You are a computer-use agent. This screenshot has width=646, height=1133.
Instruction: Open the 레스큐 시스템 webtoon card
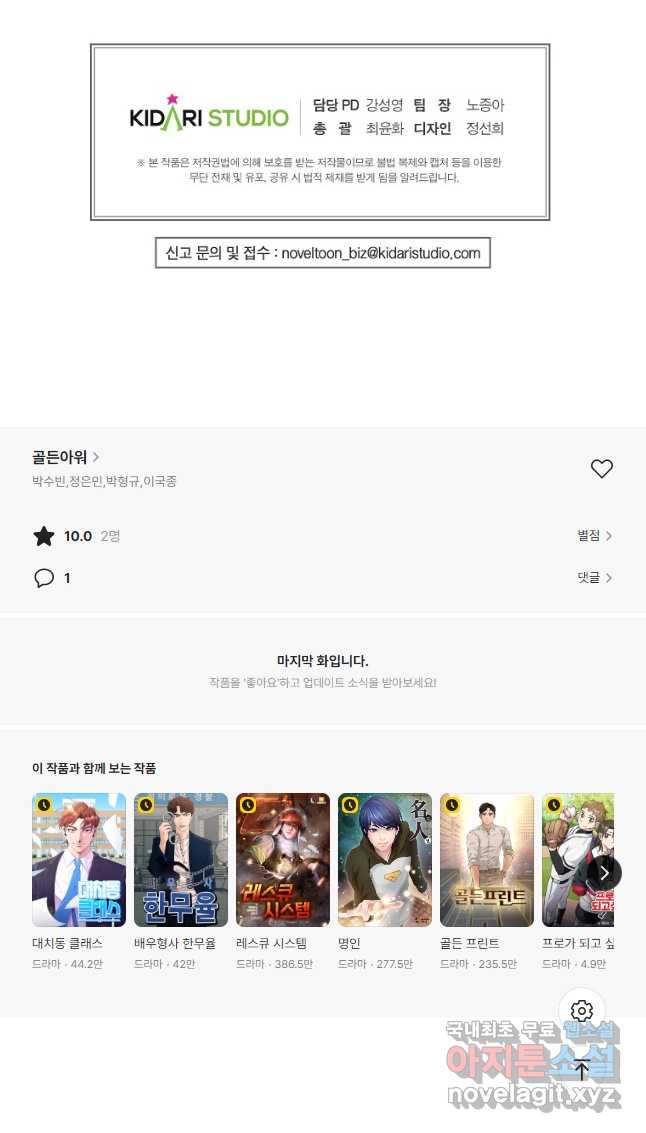click(x=283, y=882)
